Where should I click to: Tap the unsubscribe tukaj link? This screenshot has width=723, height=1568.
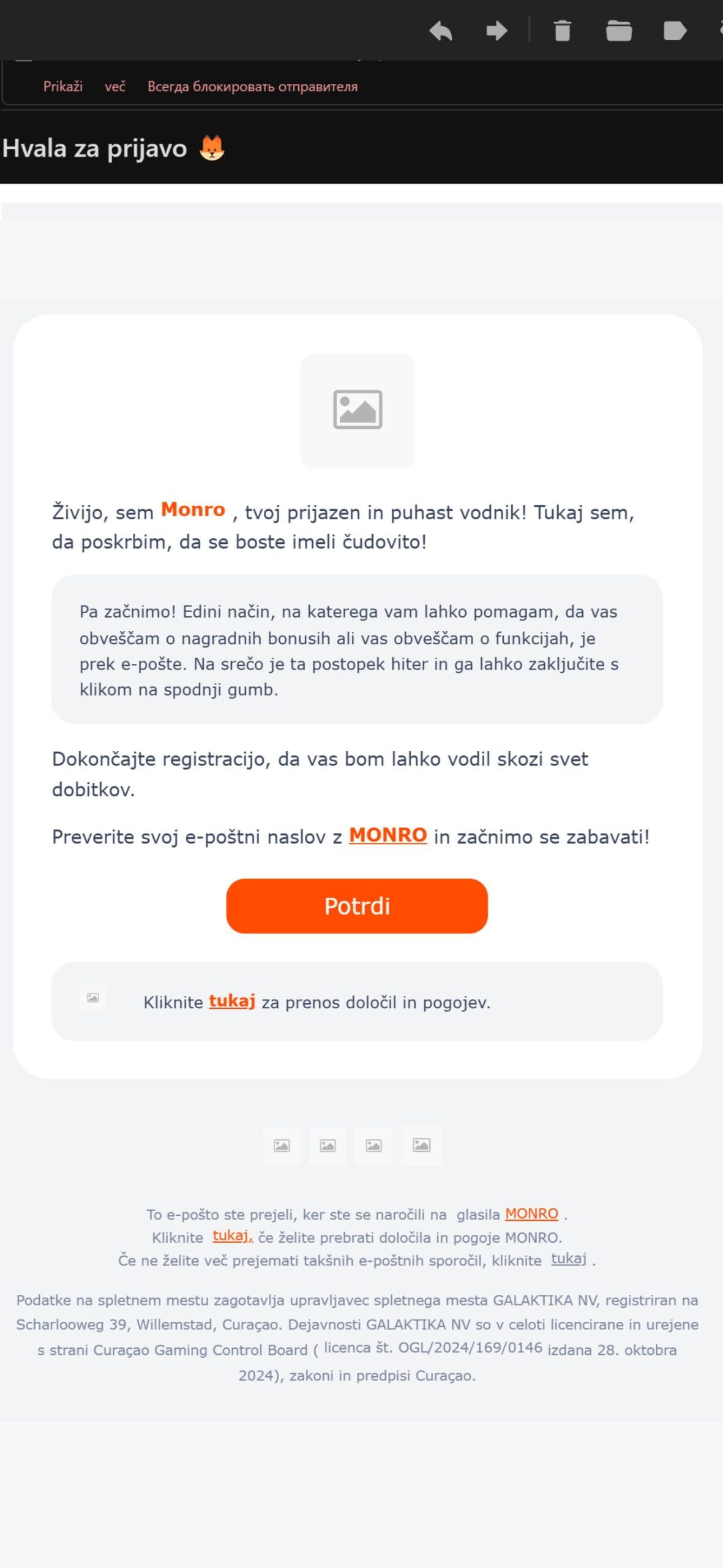[x=569, y=1259]
